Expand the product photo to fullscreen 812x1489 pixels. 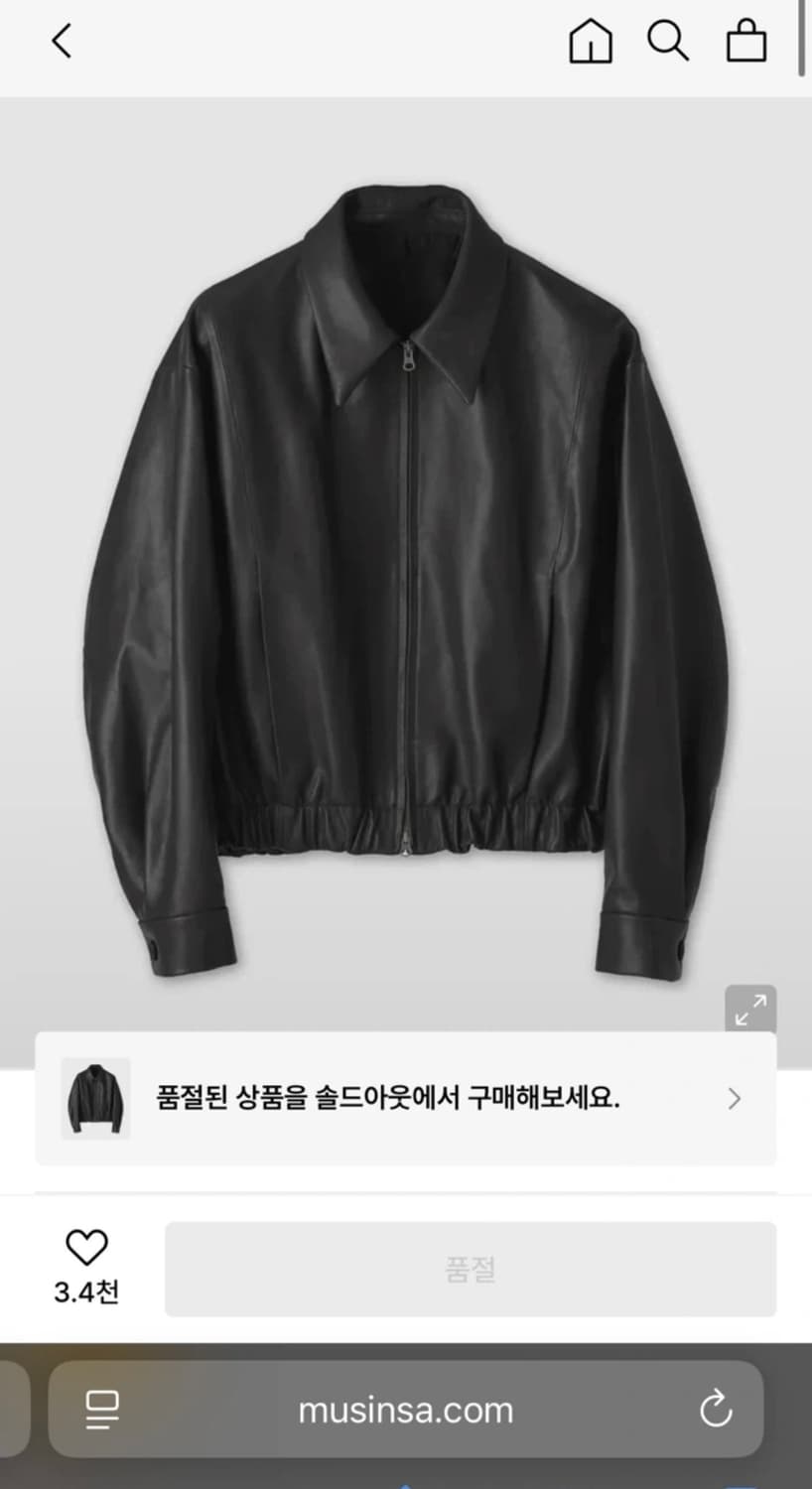click(x=752, y=1009)
